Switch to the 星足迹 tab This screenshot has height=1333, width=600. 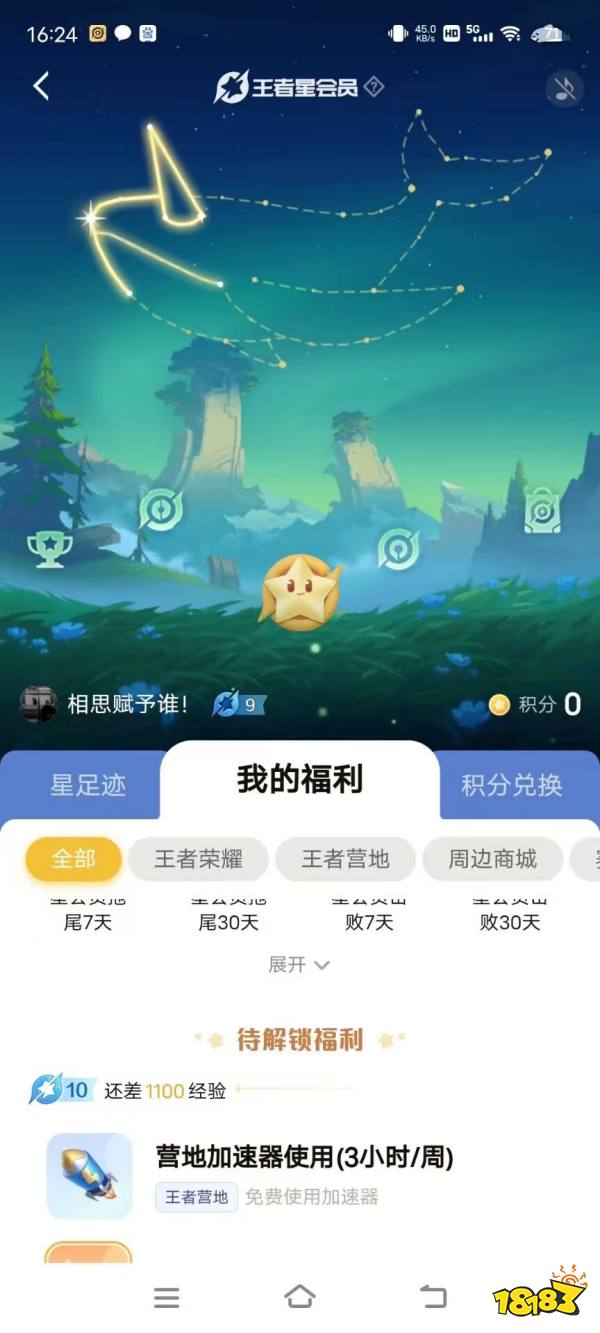pyautogui.click(x=88, y=785)
